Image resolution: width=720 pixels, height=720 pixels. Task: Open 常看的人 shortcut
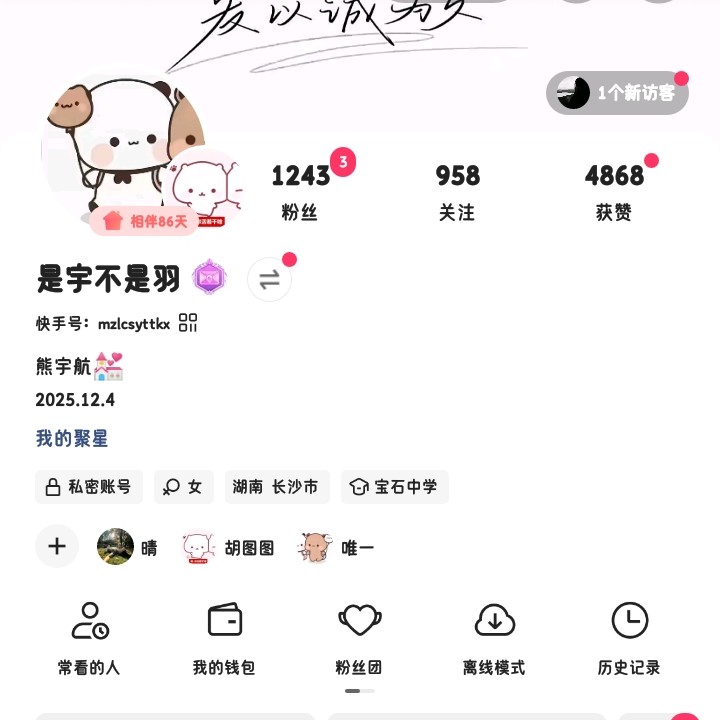89,638
